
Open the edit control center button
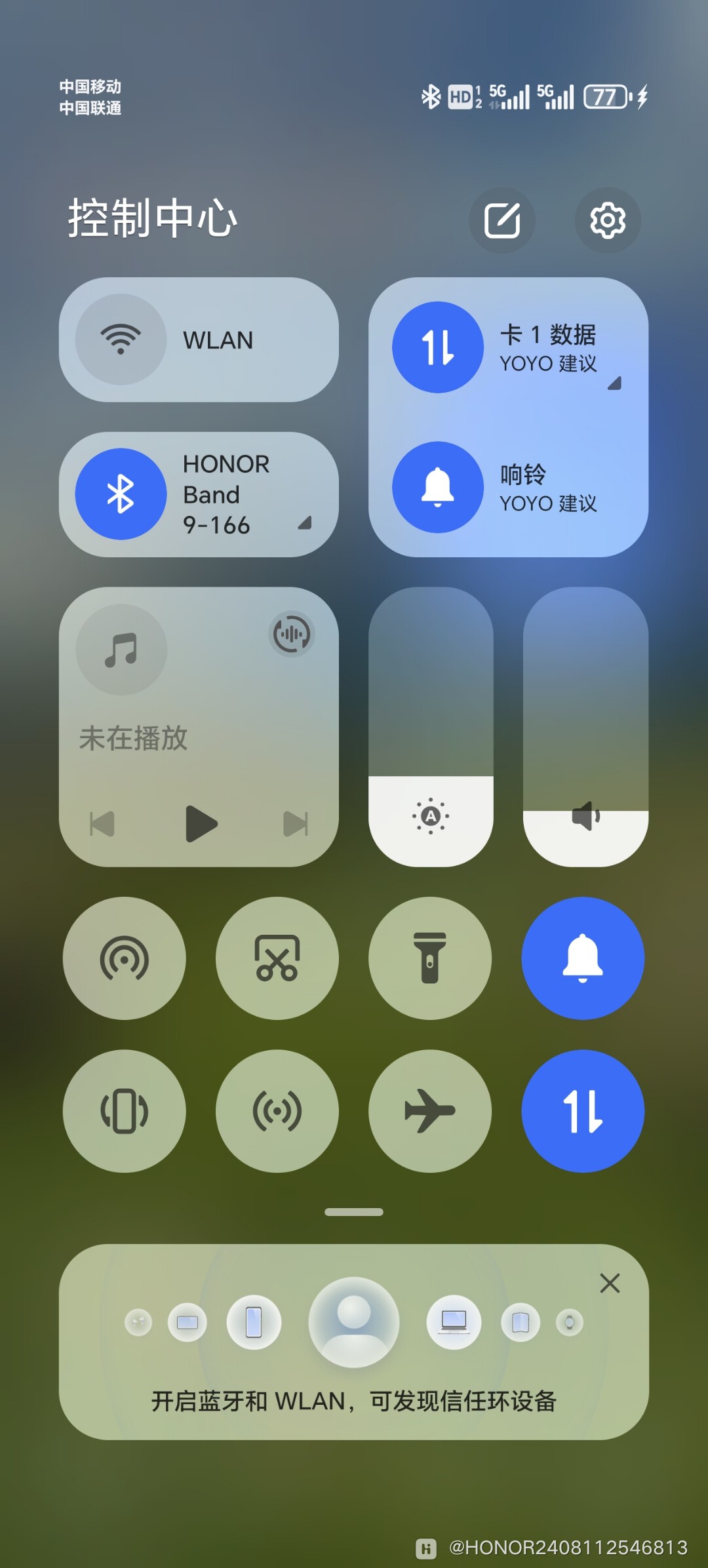502,220
